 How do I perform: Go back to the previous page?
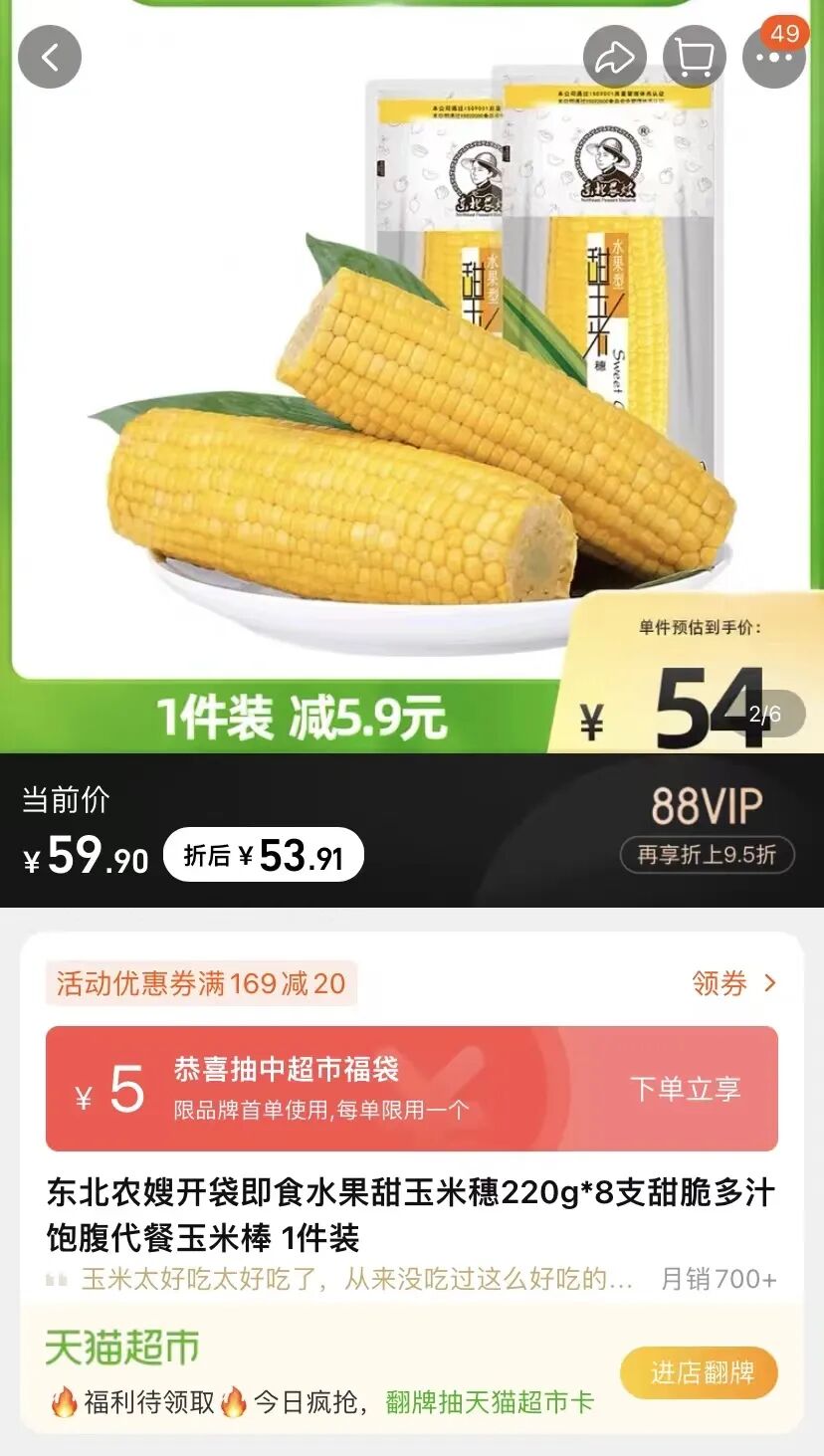click(50, 57)
